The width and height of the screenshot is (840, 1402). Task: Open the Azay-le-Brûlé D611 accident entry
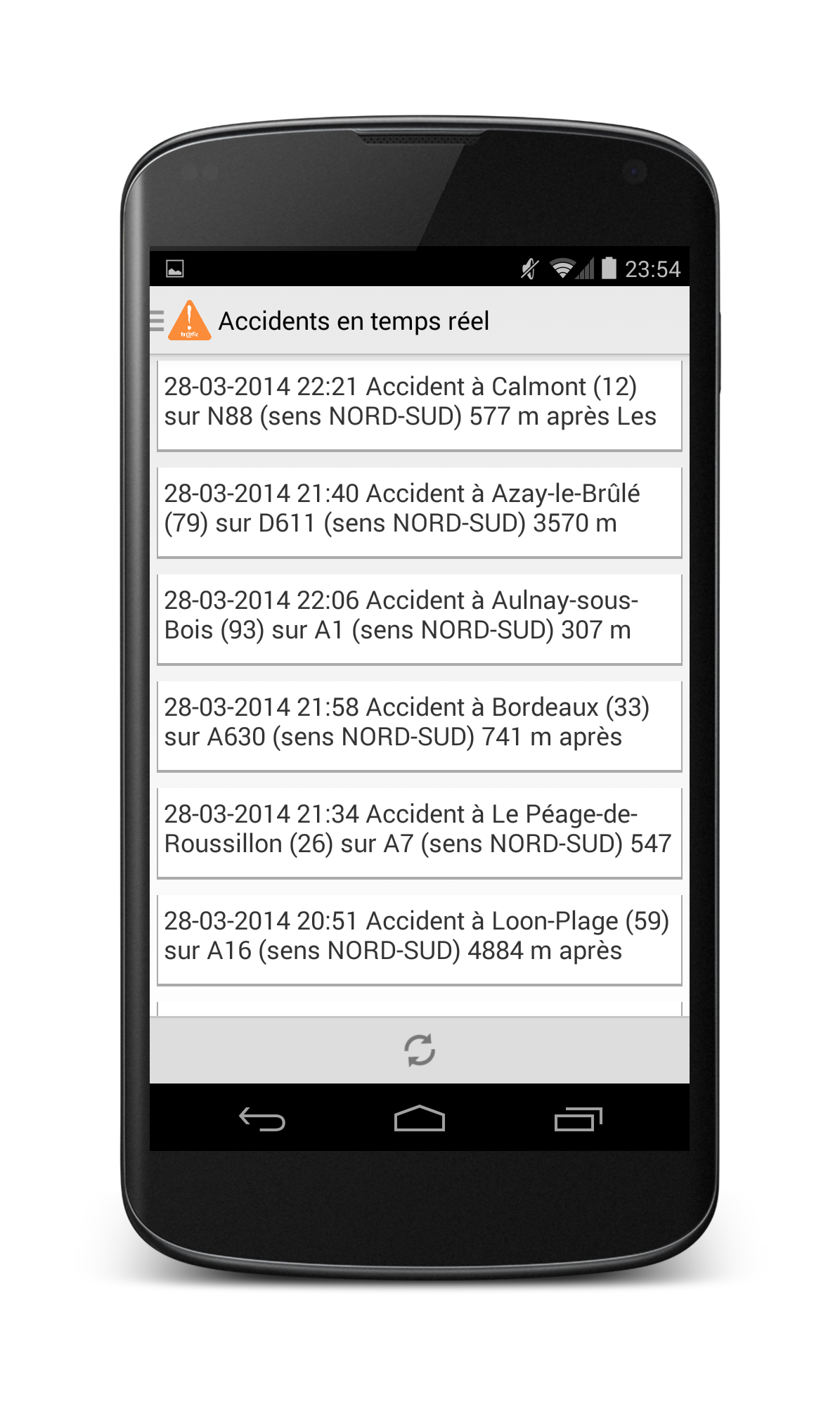click(x=420, y=513)
